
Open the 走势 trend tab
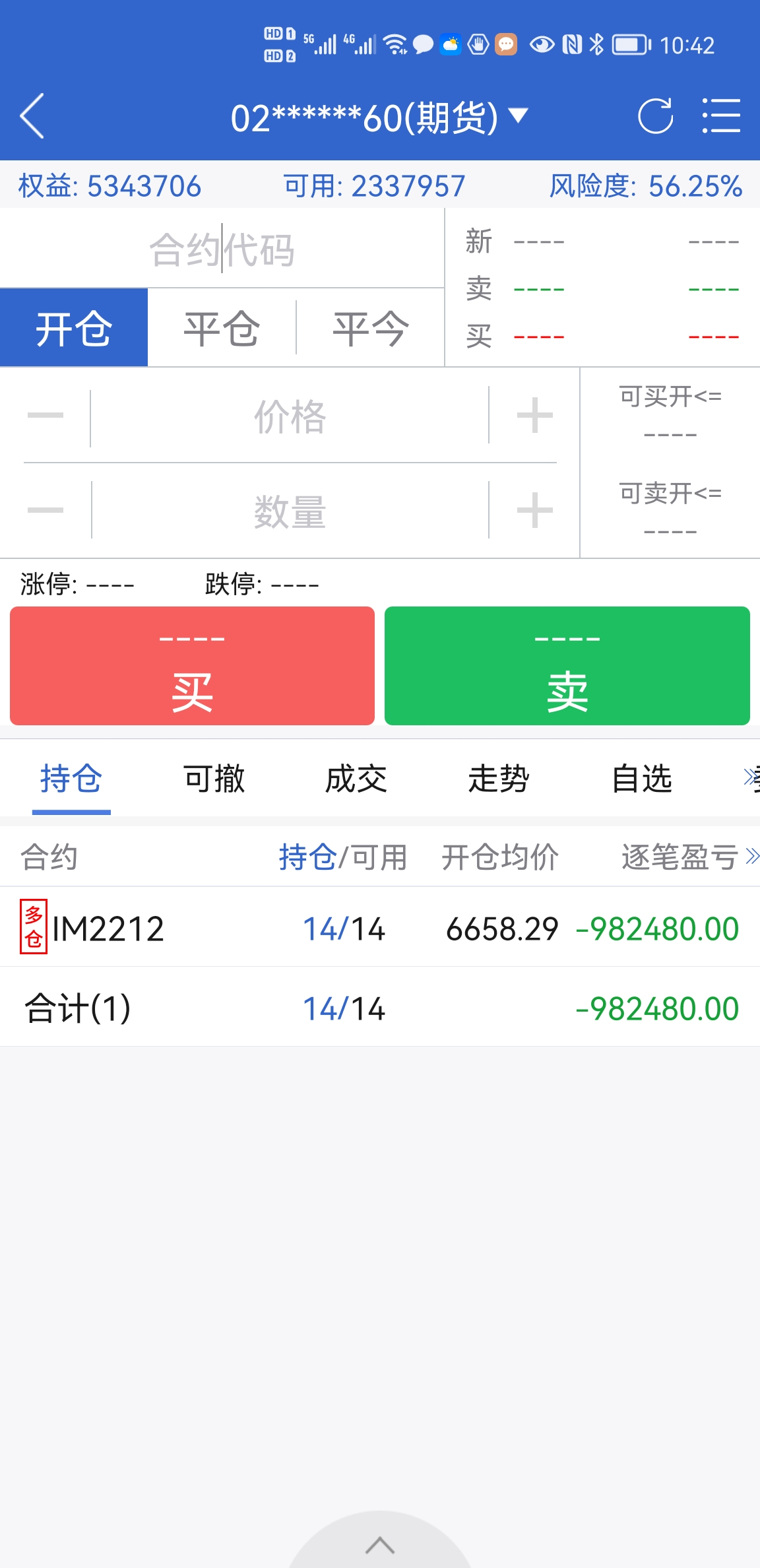point(499,779)
